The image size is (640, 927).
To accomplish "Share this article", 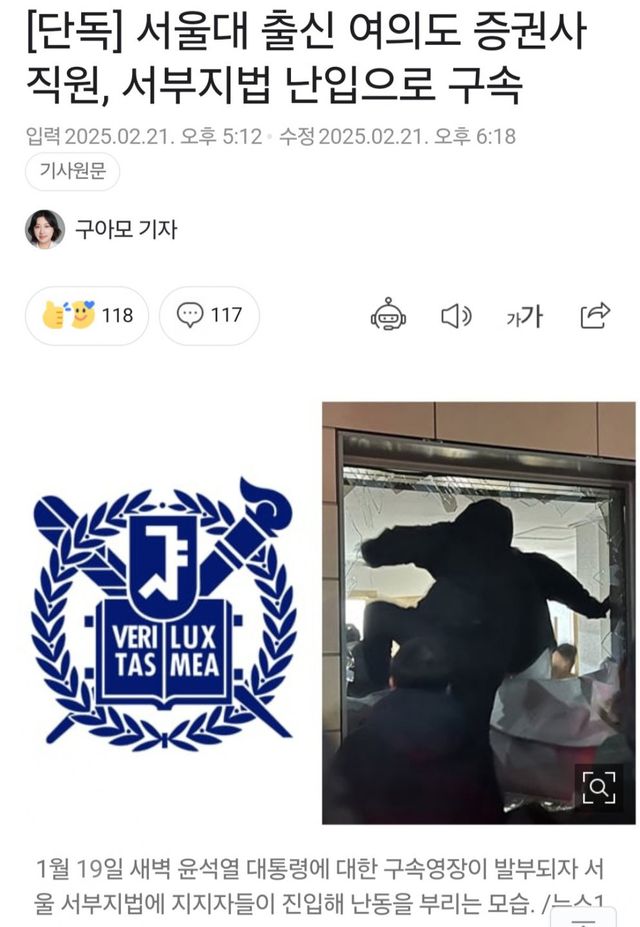I will (x=595, y=316).
